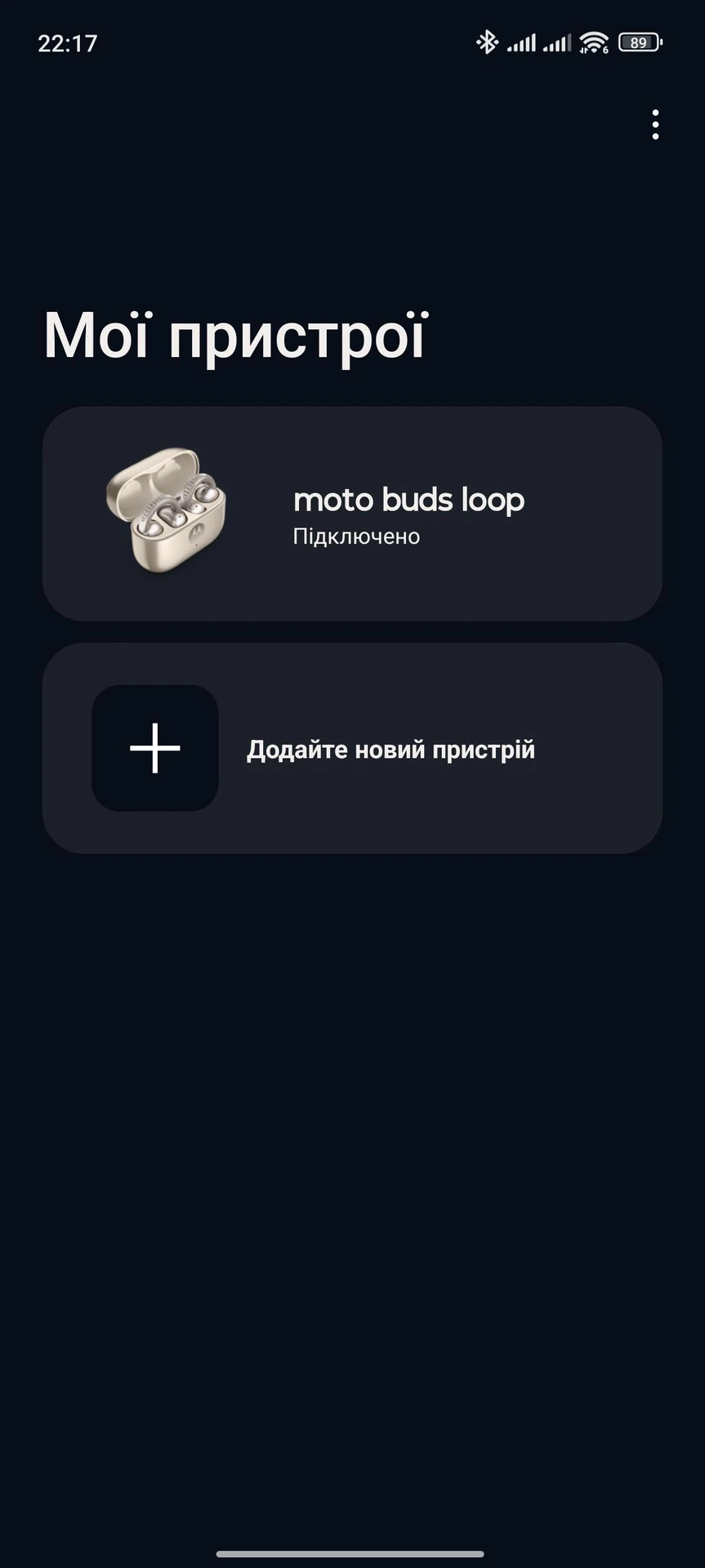Open the three-dot overflow menu

(655, 125)
